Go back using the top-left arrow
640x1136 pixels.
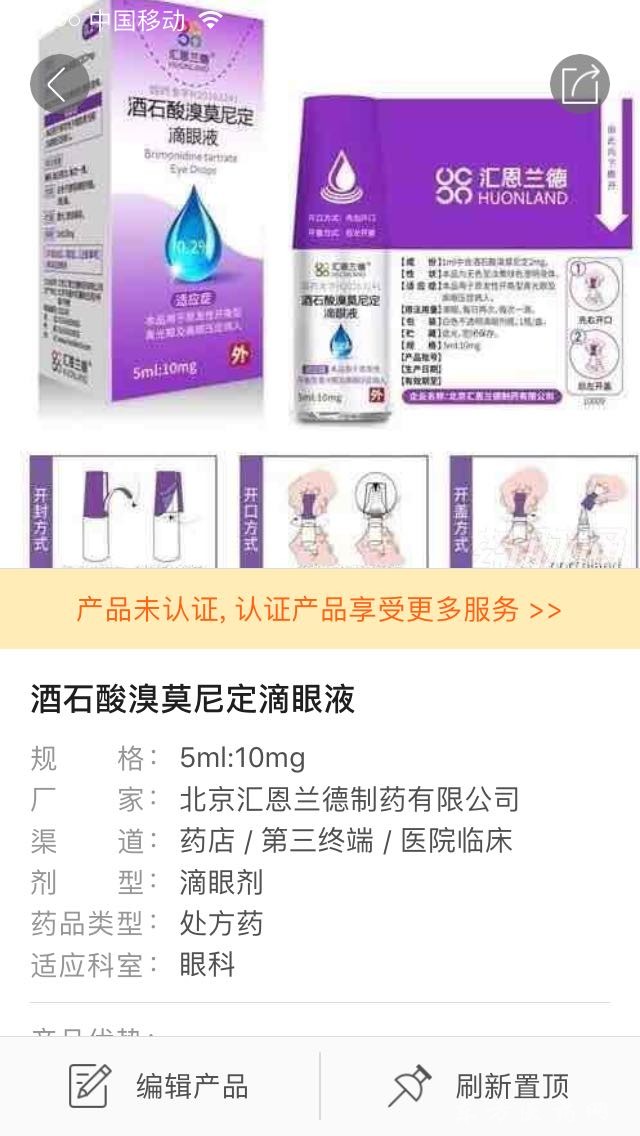pyautogui.click(x=57, y=83)
